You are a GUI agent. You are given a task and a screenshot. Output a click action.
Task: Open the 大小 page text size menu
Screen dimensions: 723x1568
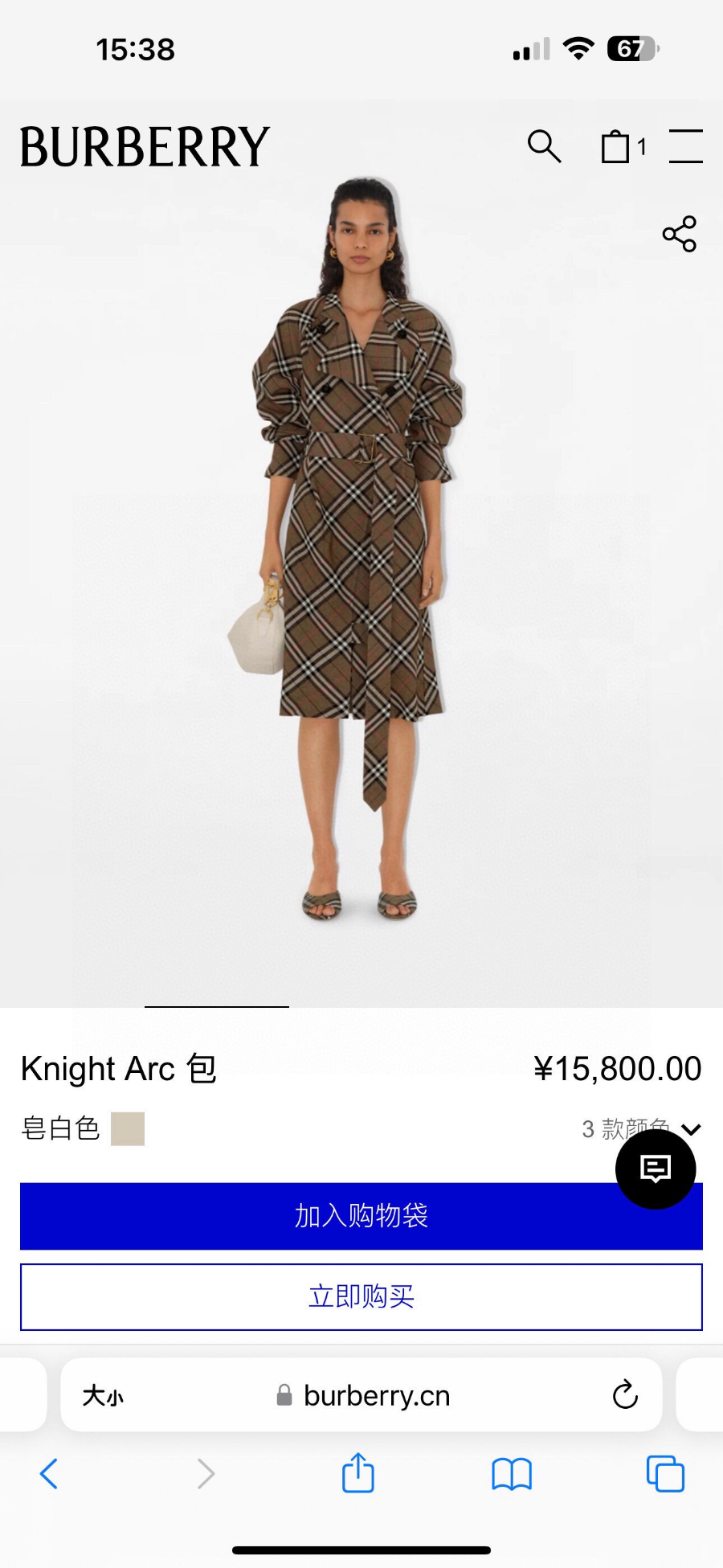pyautogui.click(x=103, y=1396)
